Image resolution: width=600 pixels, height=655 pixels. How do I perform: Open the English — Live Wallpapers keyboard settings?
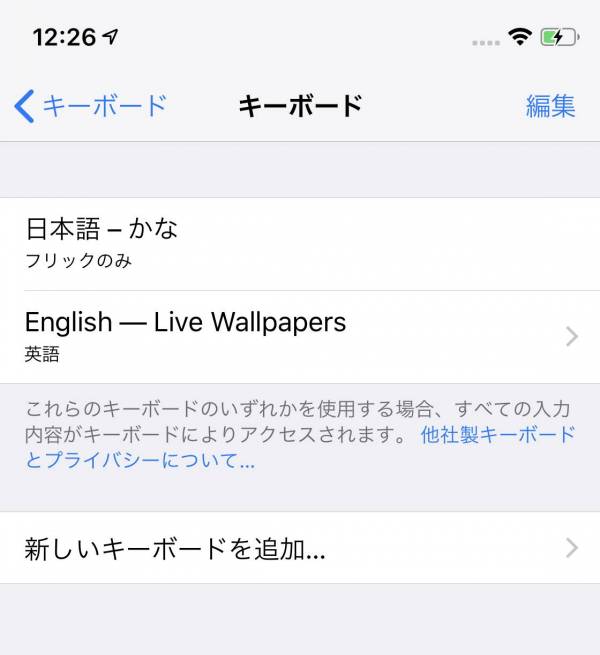click(x=300, y=336)
